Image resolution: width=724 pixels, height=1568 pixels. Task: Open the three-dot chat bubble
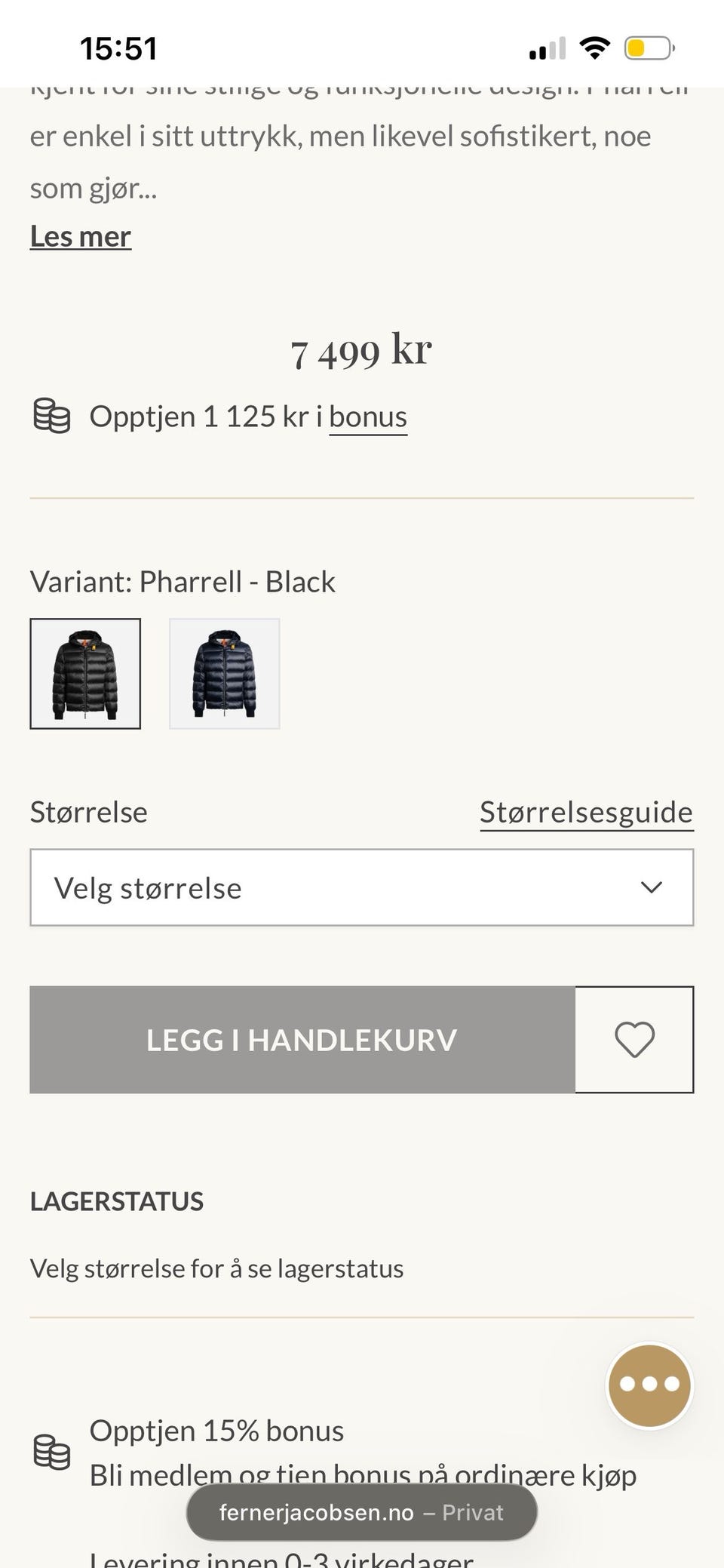coord(649,1385)
